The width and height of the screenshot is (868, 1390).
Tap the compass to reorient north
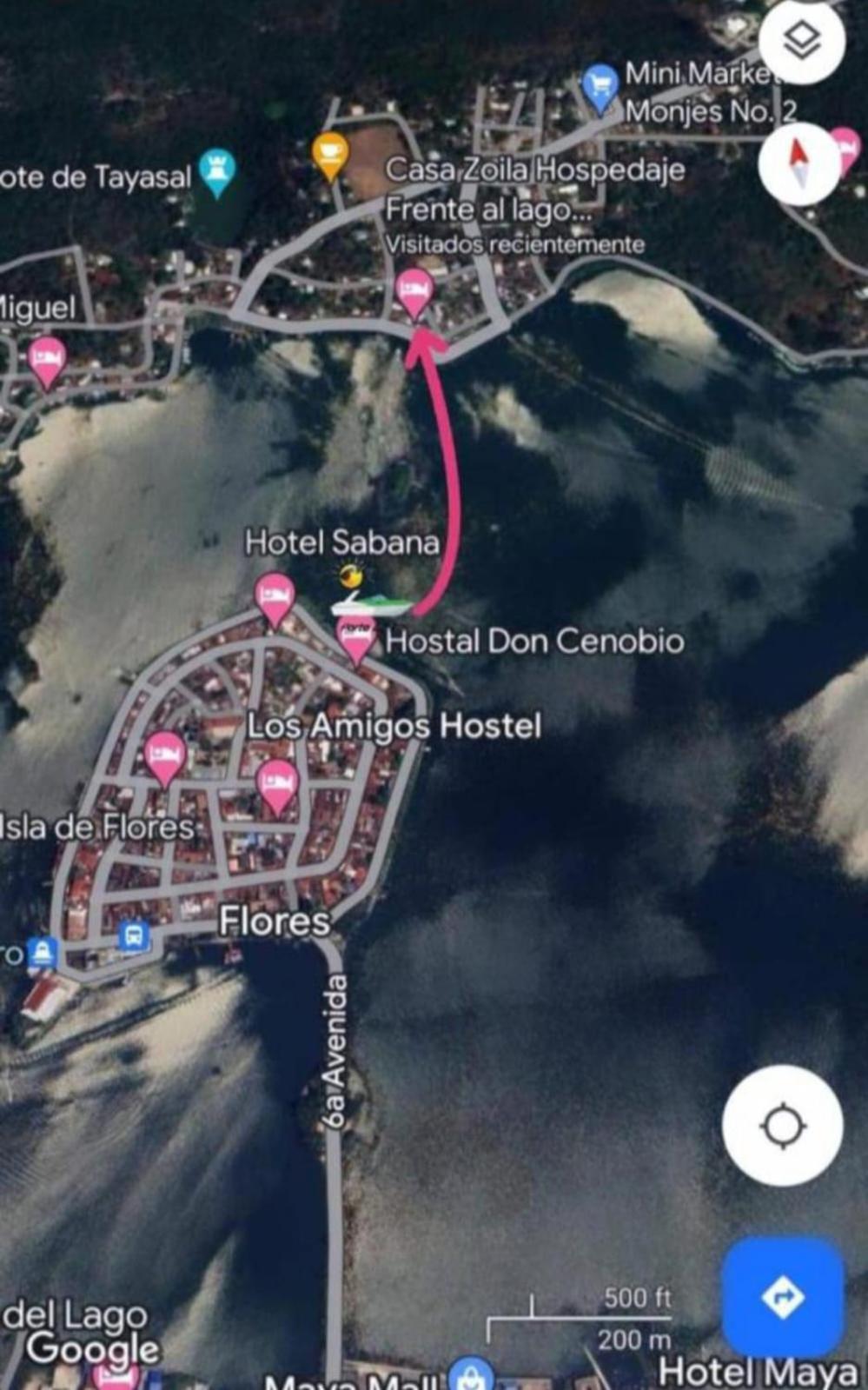(799, 163)
